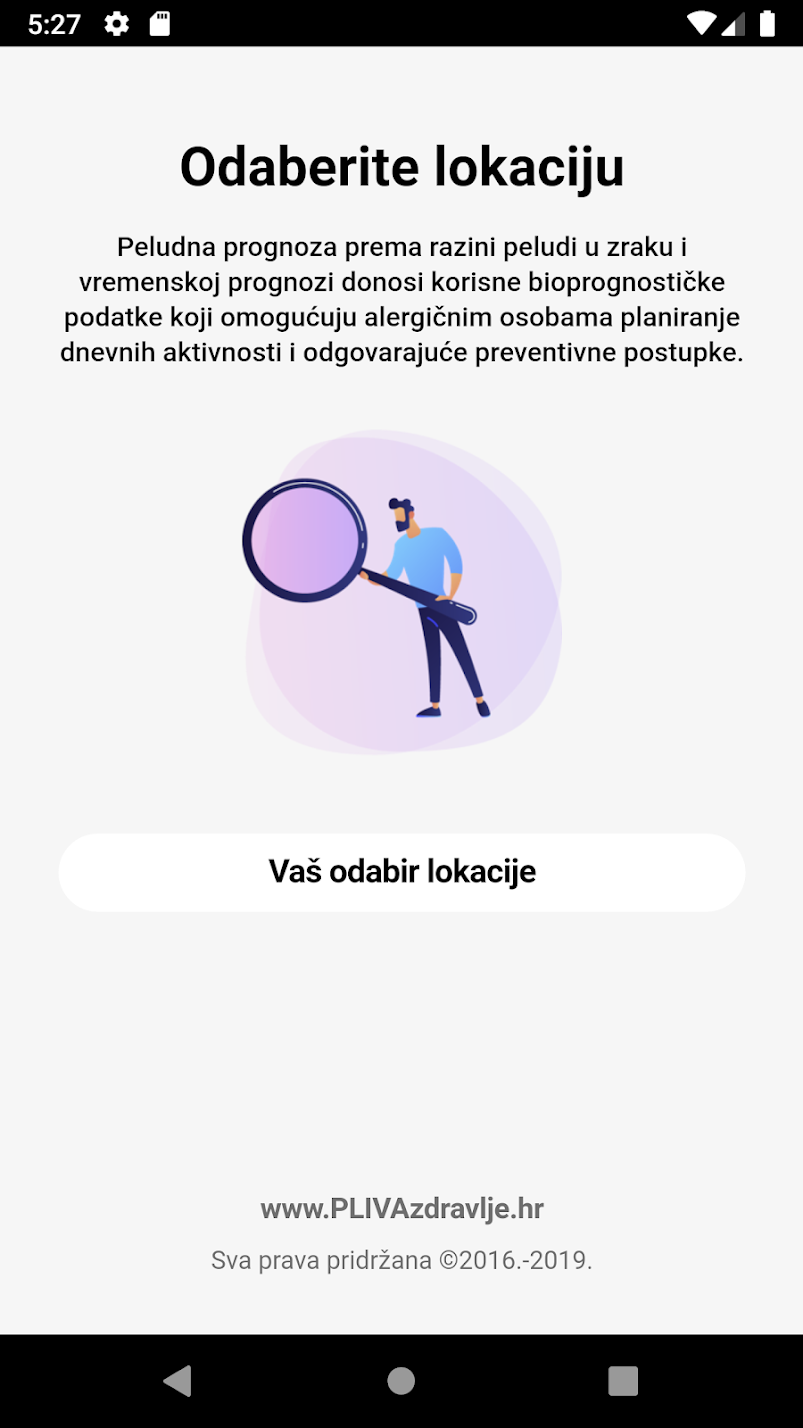Image resolution: width=803 pixels, height=1428 pixels.
Task: Open the www.PLIVAzdravlje.hr link
Action: tap(402, 1209)
